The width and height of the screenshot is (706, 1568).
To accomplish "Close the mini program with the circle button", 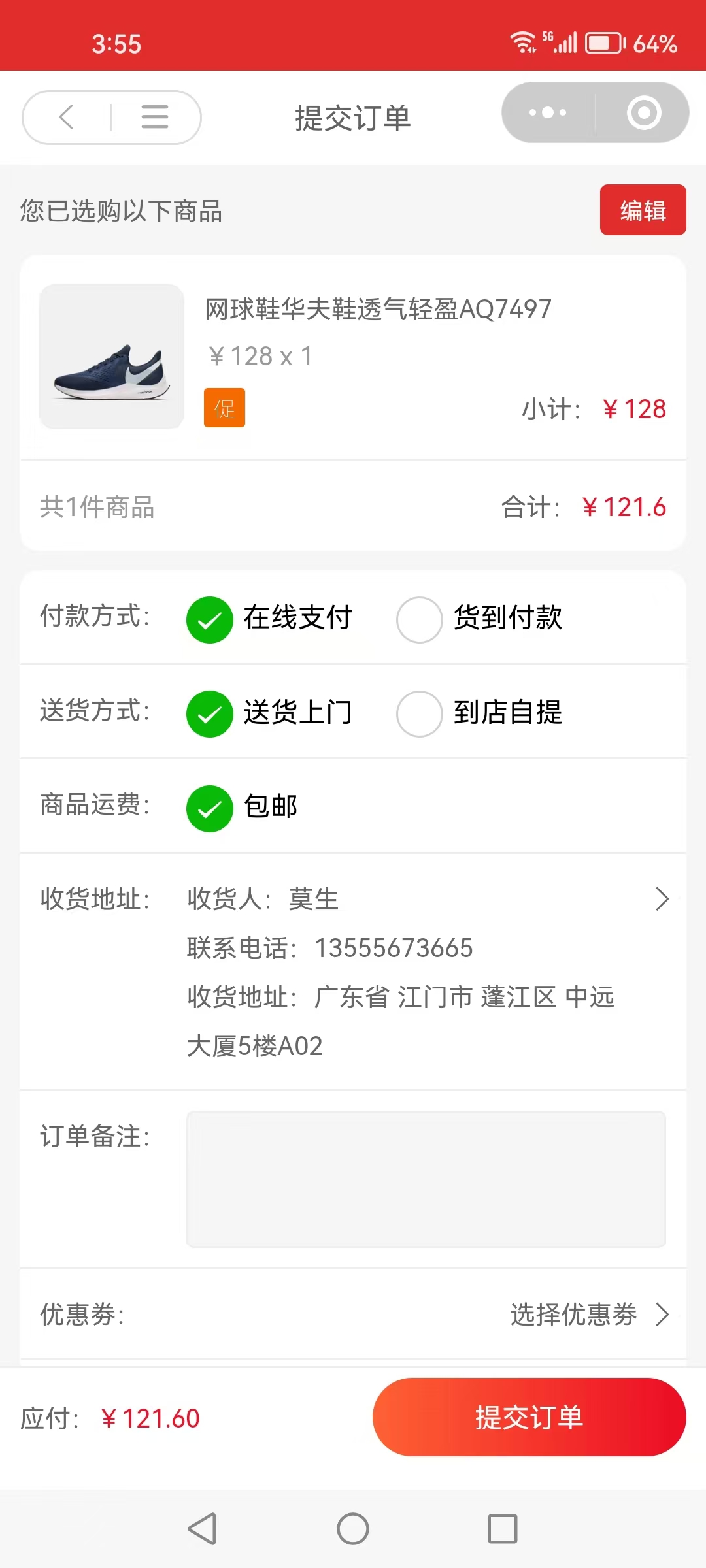I will point(644,112).
